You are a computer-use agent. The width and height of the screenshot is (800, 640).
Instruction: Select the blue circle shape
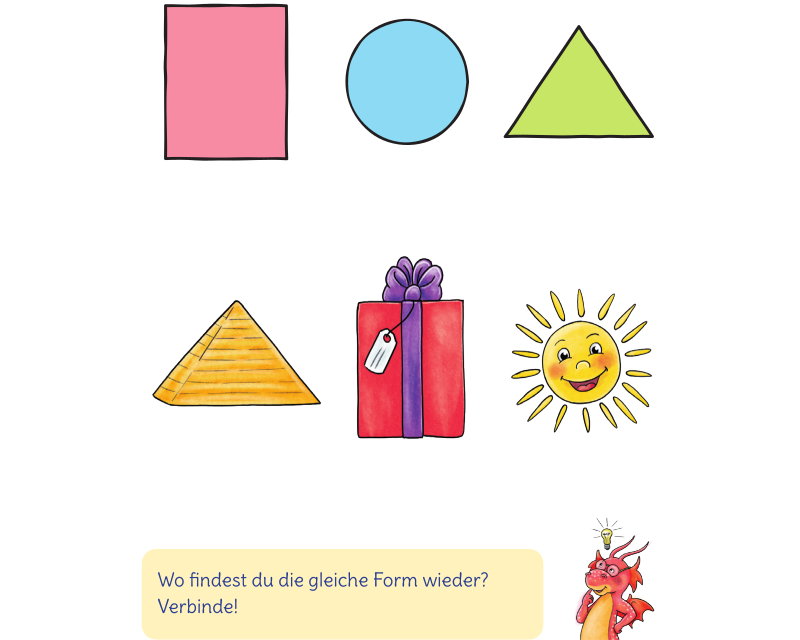pos(407,82)
